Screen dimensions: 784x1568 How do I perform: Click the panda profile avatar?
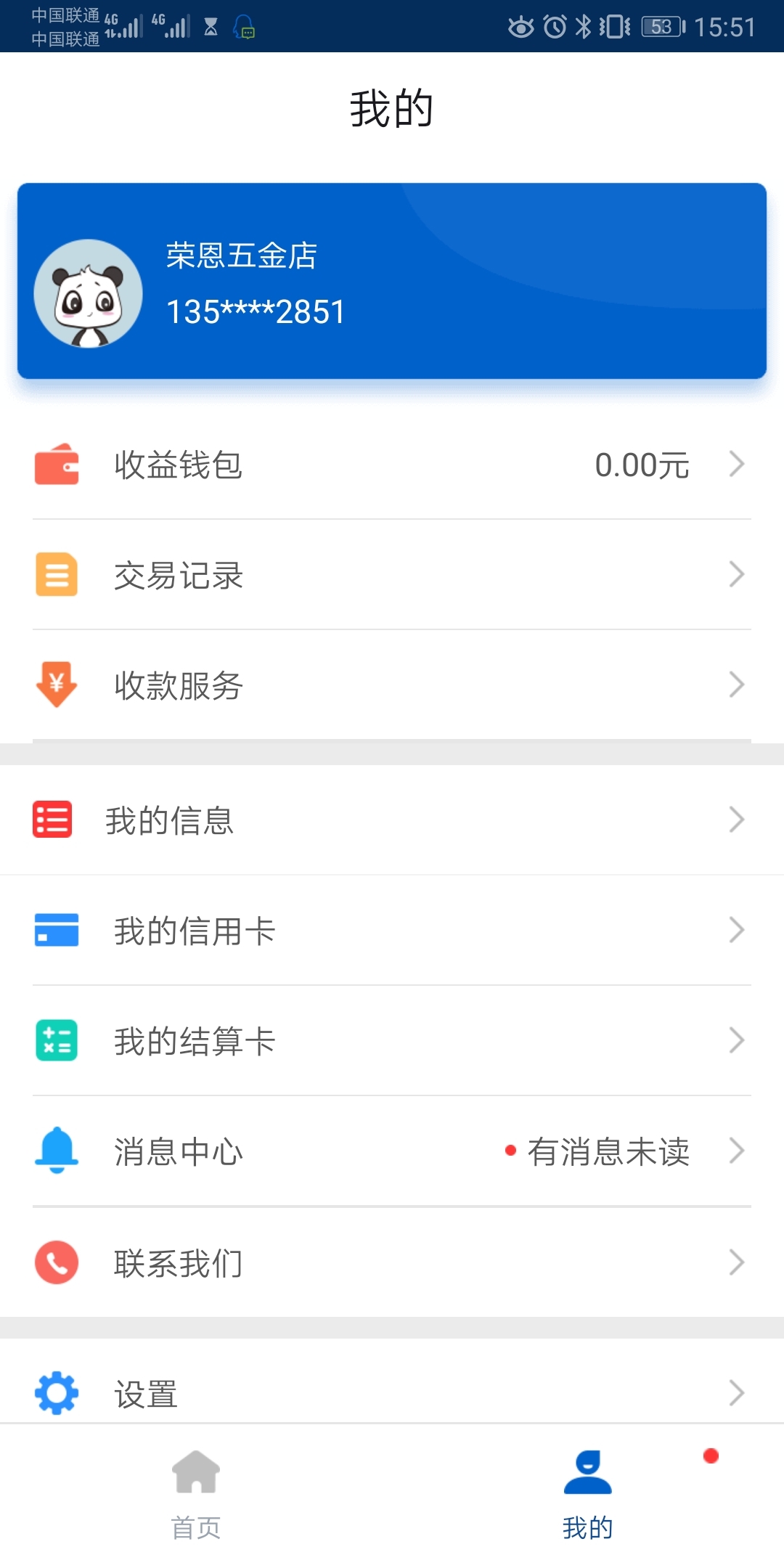click(x=87, y=294)
